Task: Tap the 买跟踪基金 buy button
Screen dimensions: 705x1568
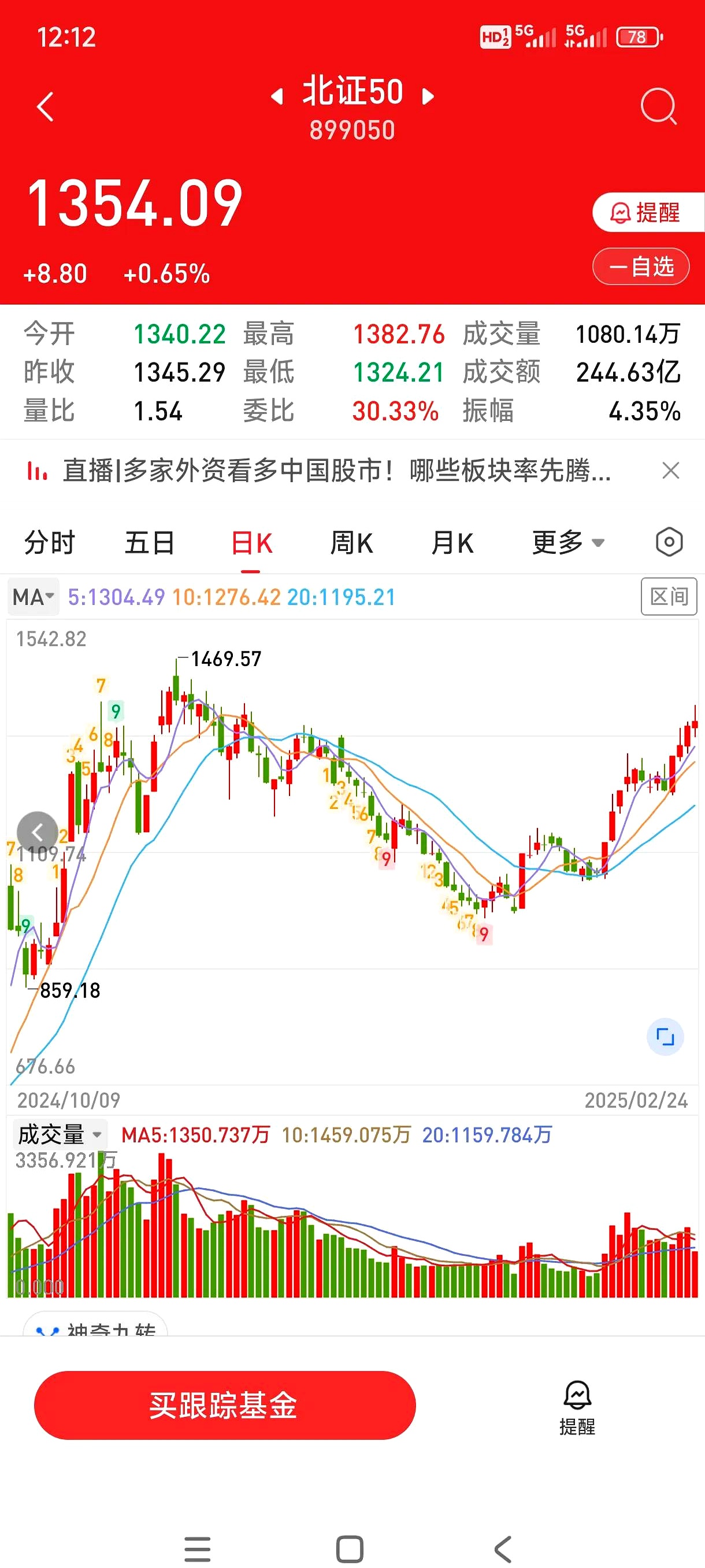Action: click(x=224, y=1405)
